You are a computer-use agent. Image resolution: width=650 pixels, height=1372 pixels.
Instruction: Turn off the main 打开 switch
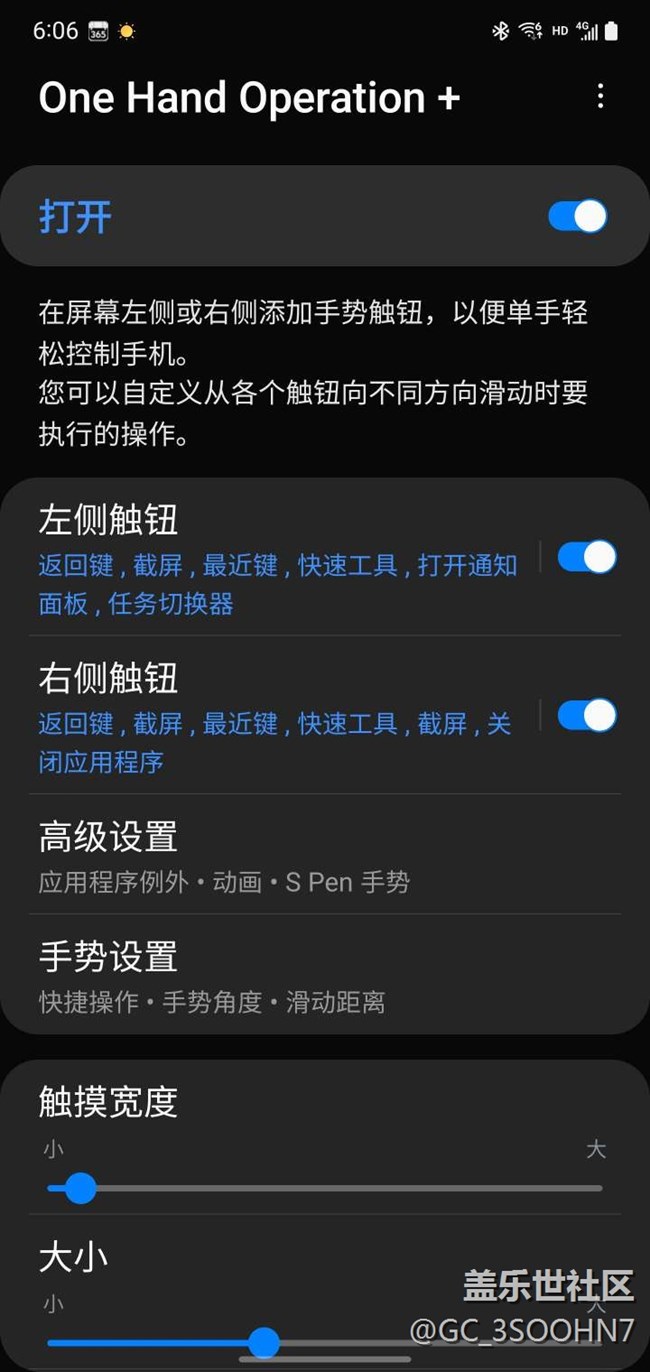click(578, 216)
